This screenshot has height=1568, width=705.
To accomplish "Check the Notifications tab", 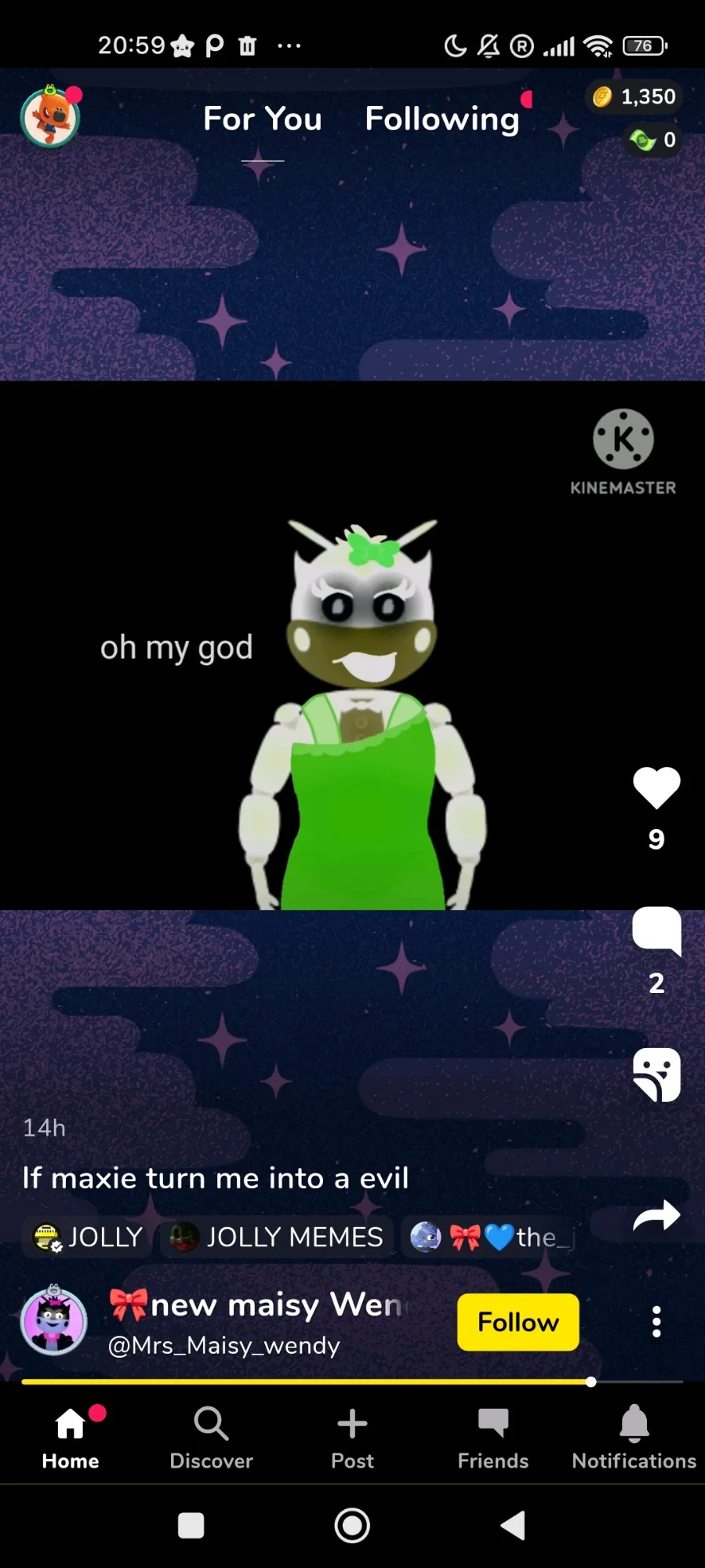I will pos(634,1438).
